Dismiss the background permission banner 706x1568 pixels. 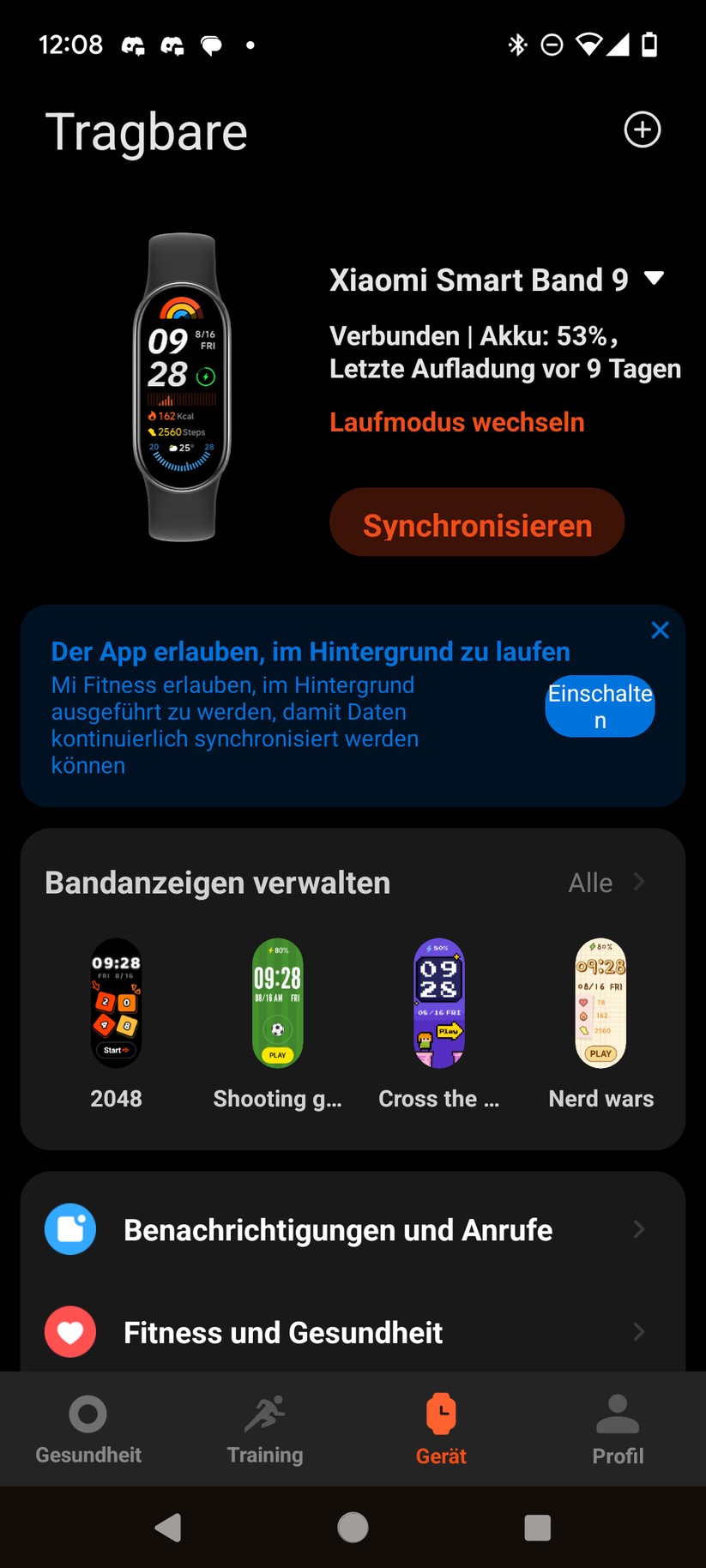(660, 630)
